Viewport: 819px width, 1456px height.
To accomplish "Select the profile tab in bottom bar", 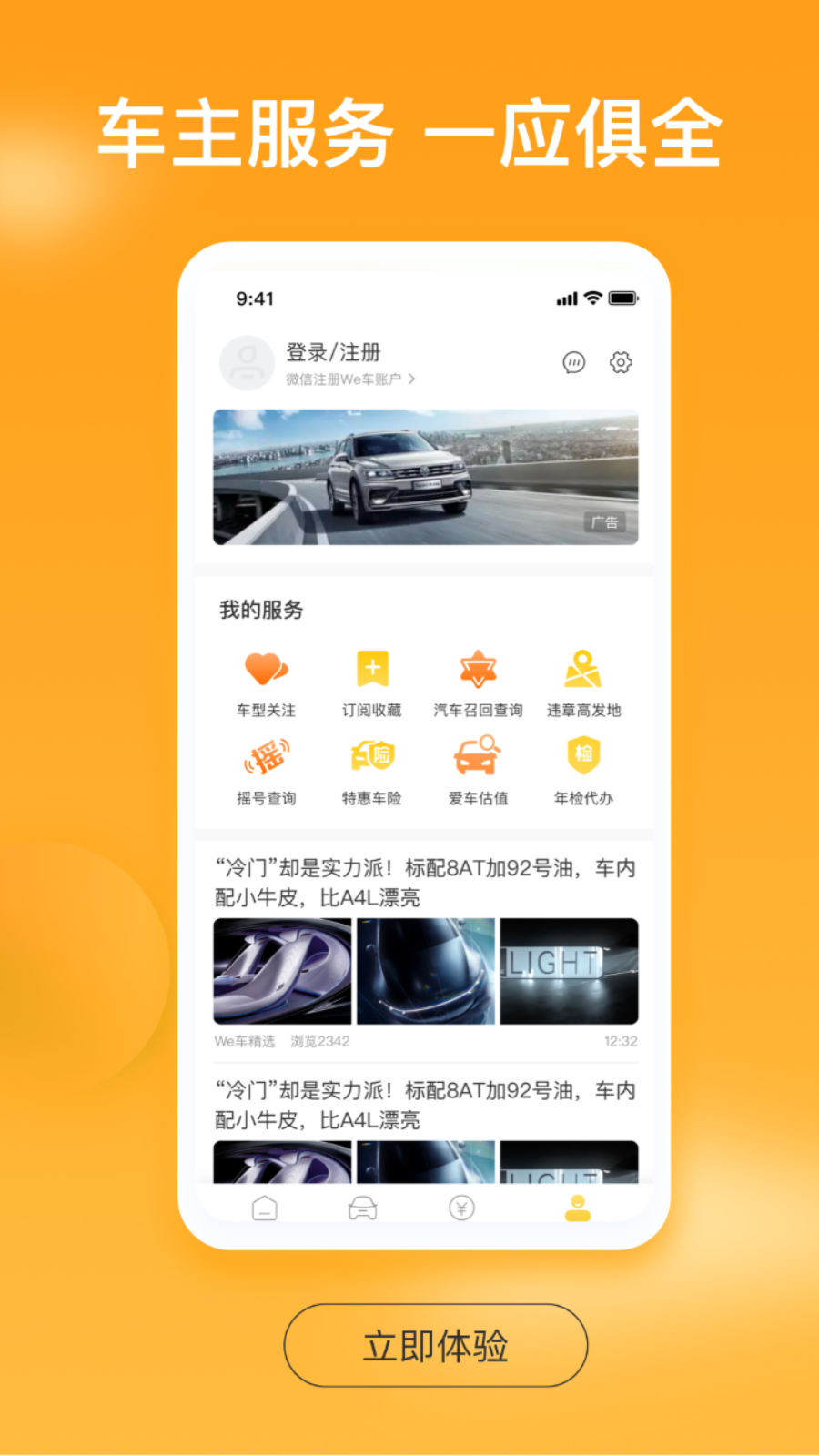I will pos(576,1207).
